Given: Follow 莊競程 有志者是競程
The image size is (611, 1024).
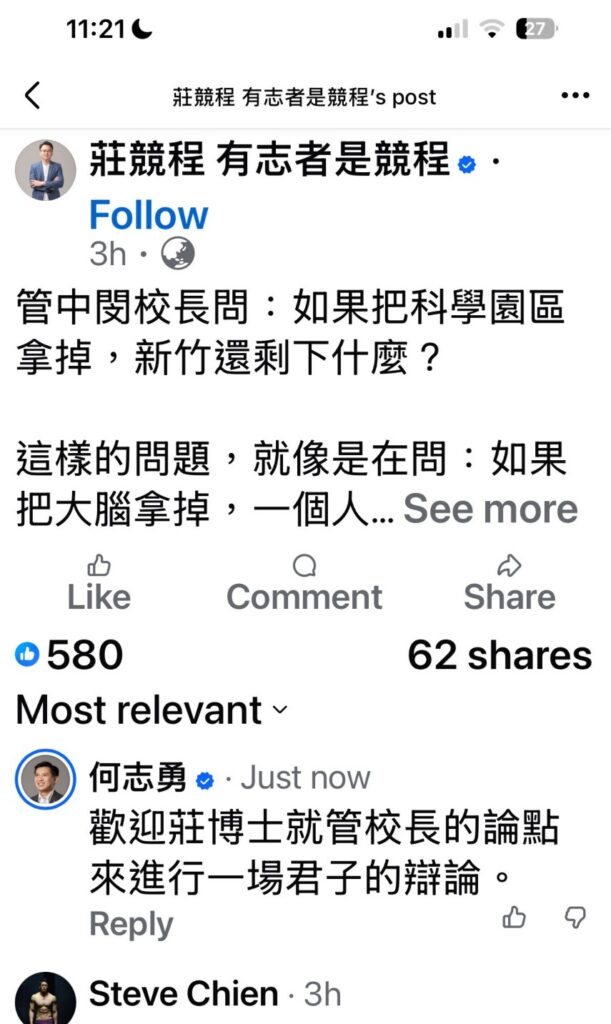Looking at the screenshot, I should point(148,215).
